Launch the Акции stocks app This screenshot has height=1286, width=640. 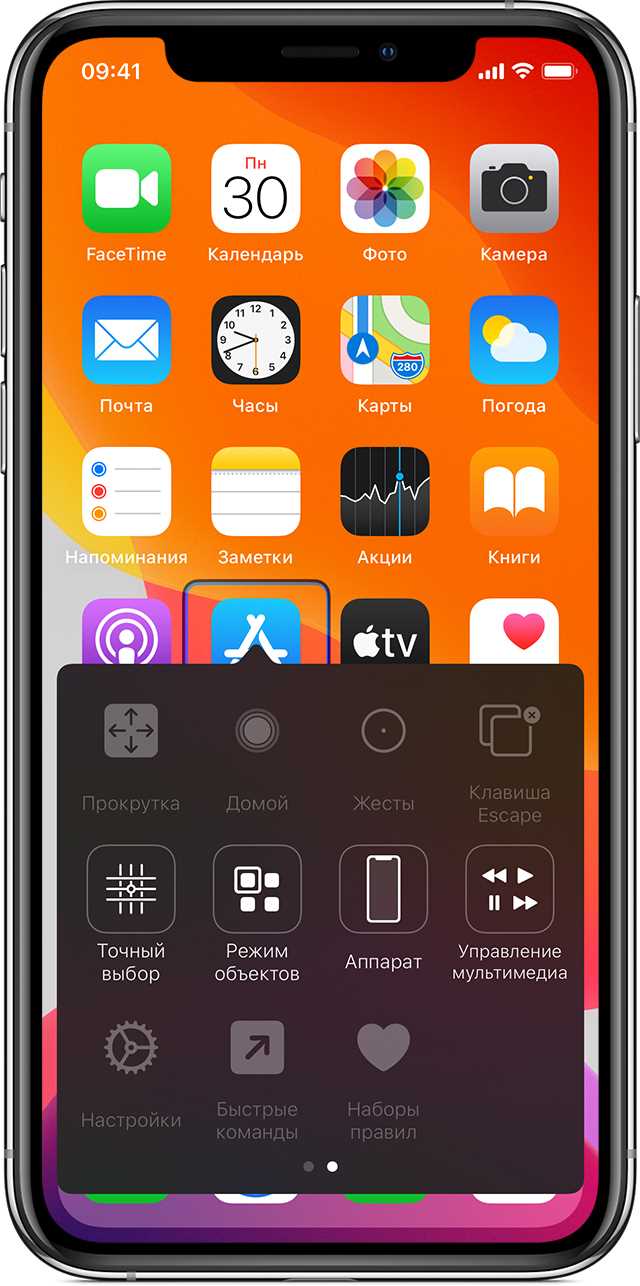click(385, 491)
